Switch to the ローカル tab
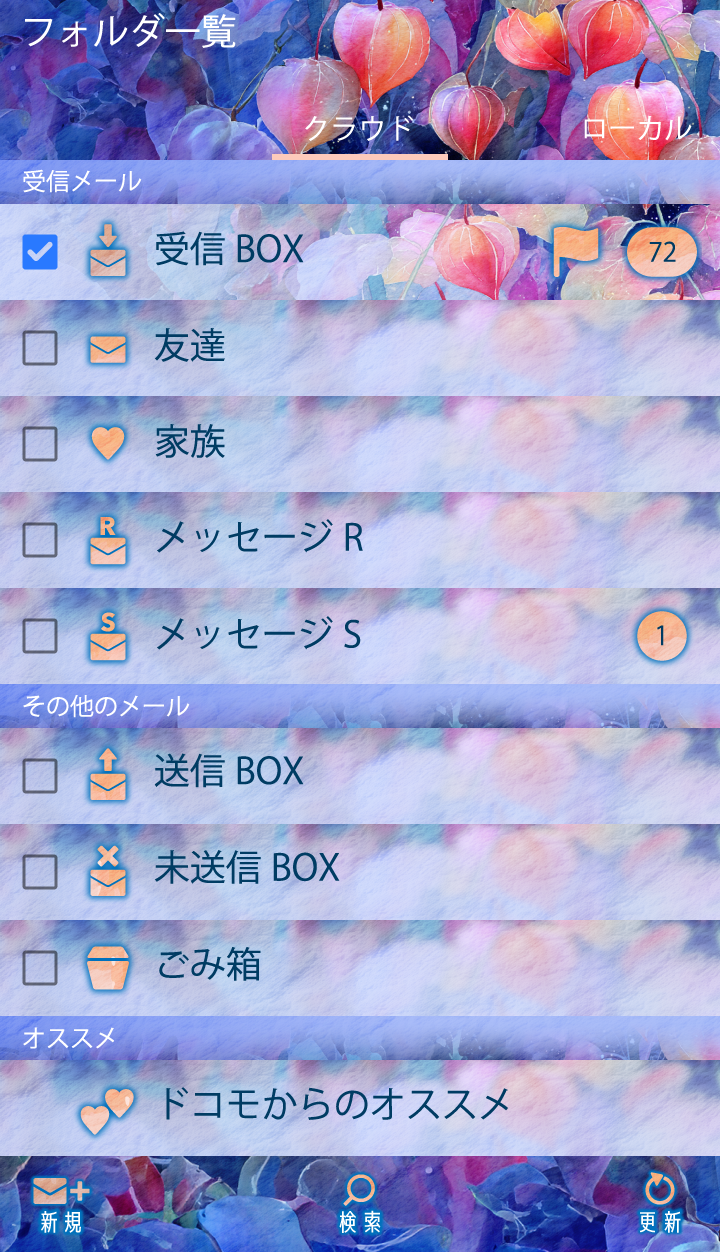 click(x=637, y=128)
